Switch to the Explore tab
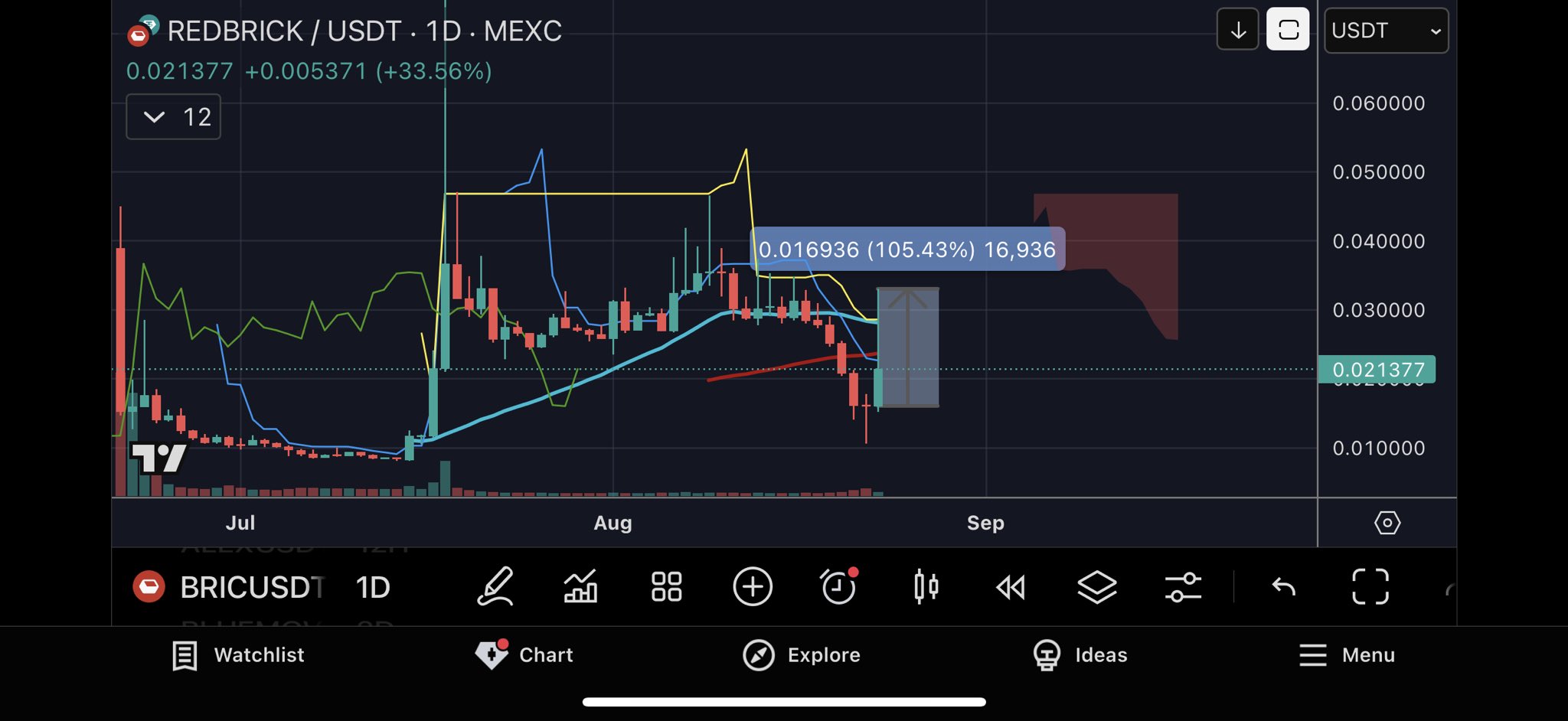The width and height of the screenshot is (1568, 721). point(802,655)
